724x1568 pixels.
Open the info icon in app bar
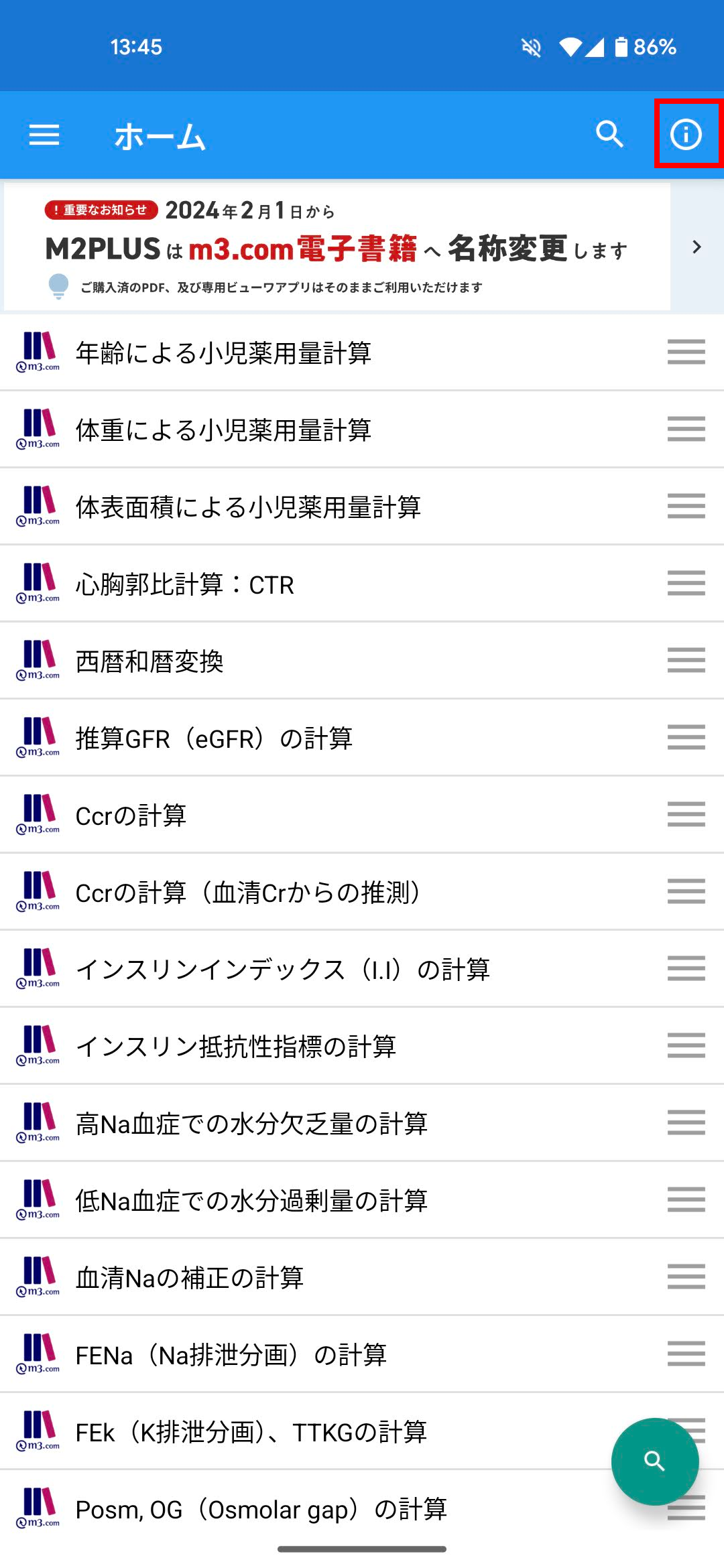(x=686, y=134)
